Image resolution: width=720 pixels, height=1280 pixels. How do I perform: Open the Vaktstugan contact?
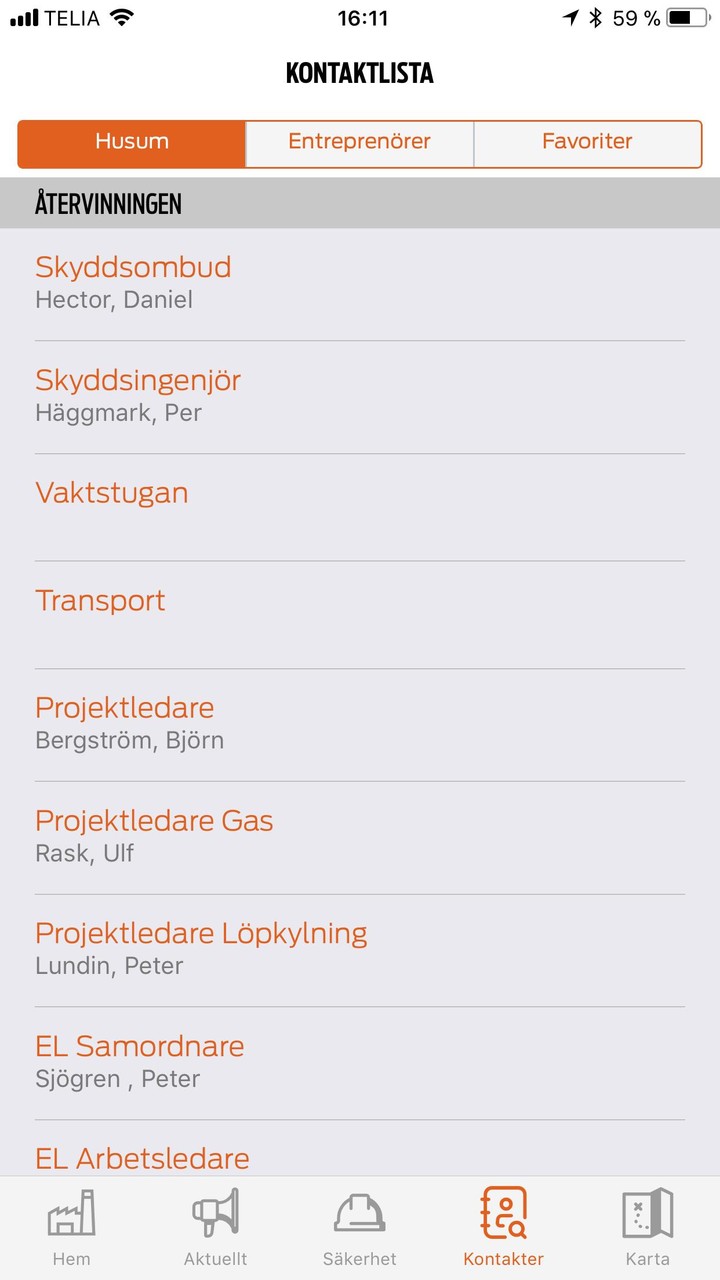tap(360, 506)
